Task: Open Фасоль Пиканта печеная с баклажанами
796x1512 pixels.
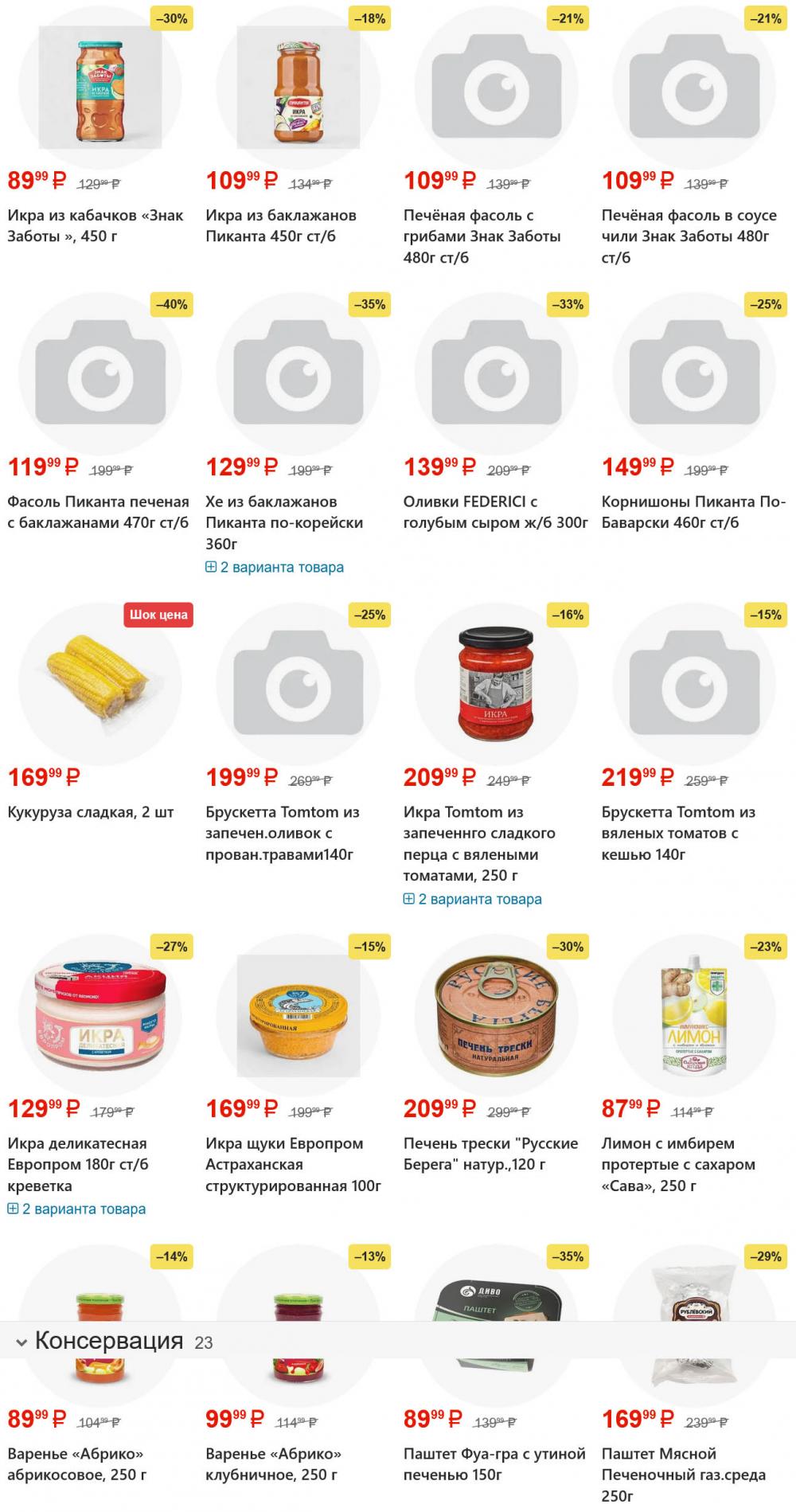Action: pyautogui.click(x=98, y=512)
